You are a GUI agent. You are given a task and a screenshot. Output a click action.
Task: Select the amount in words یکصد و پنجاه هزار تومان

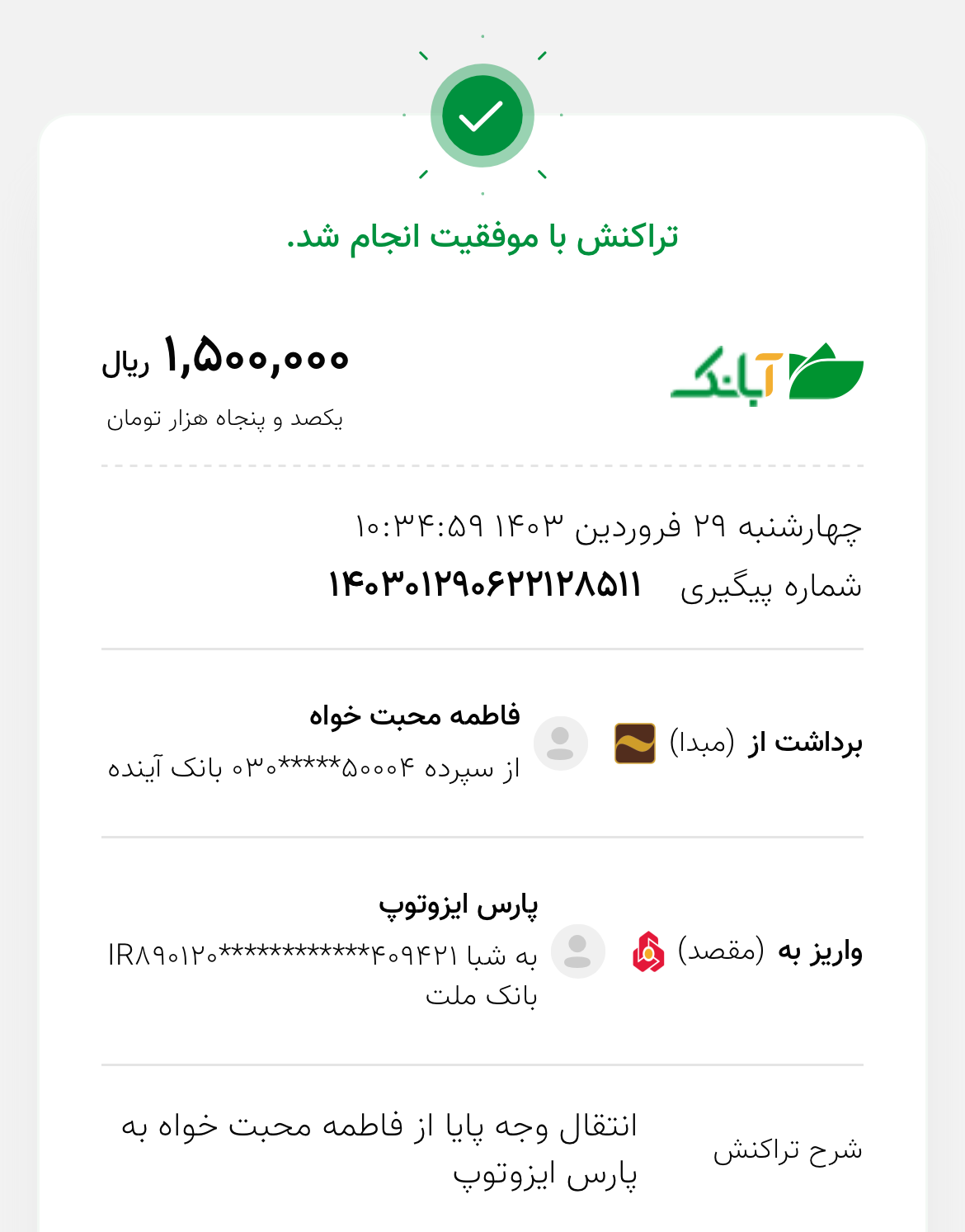[x=227, y=418]
